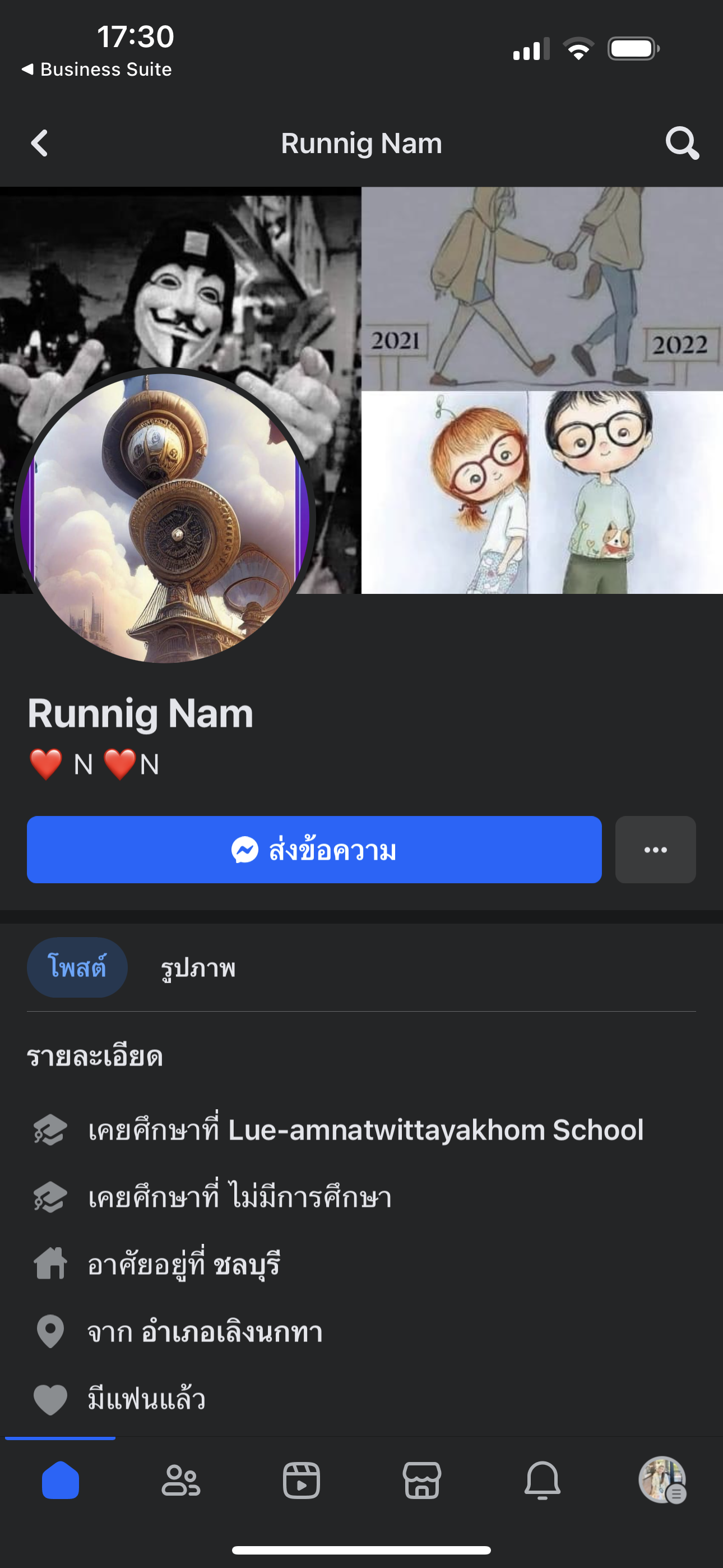Viewport: 723px width, 1568px height.
Task: Open the Friends tab
Action: point(180,1481)
